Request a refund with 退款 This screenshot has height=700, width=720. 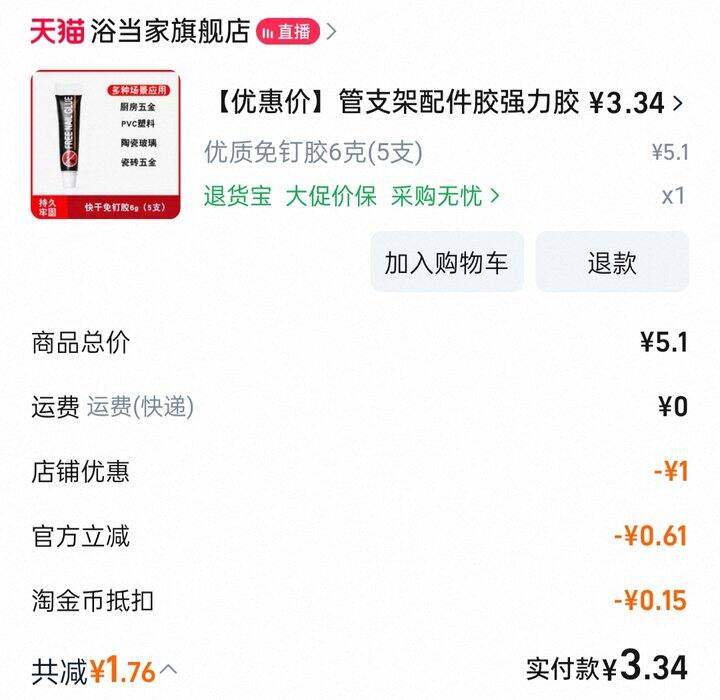(x=612, y=262)
